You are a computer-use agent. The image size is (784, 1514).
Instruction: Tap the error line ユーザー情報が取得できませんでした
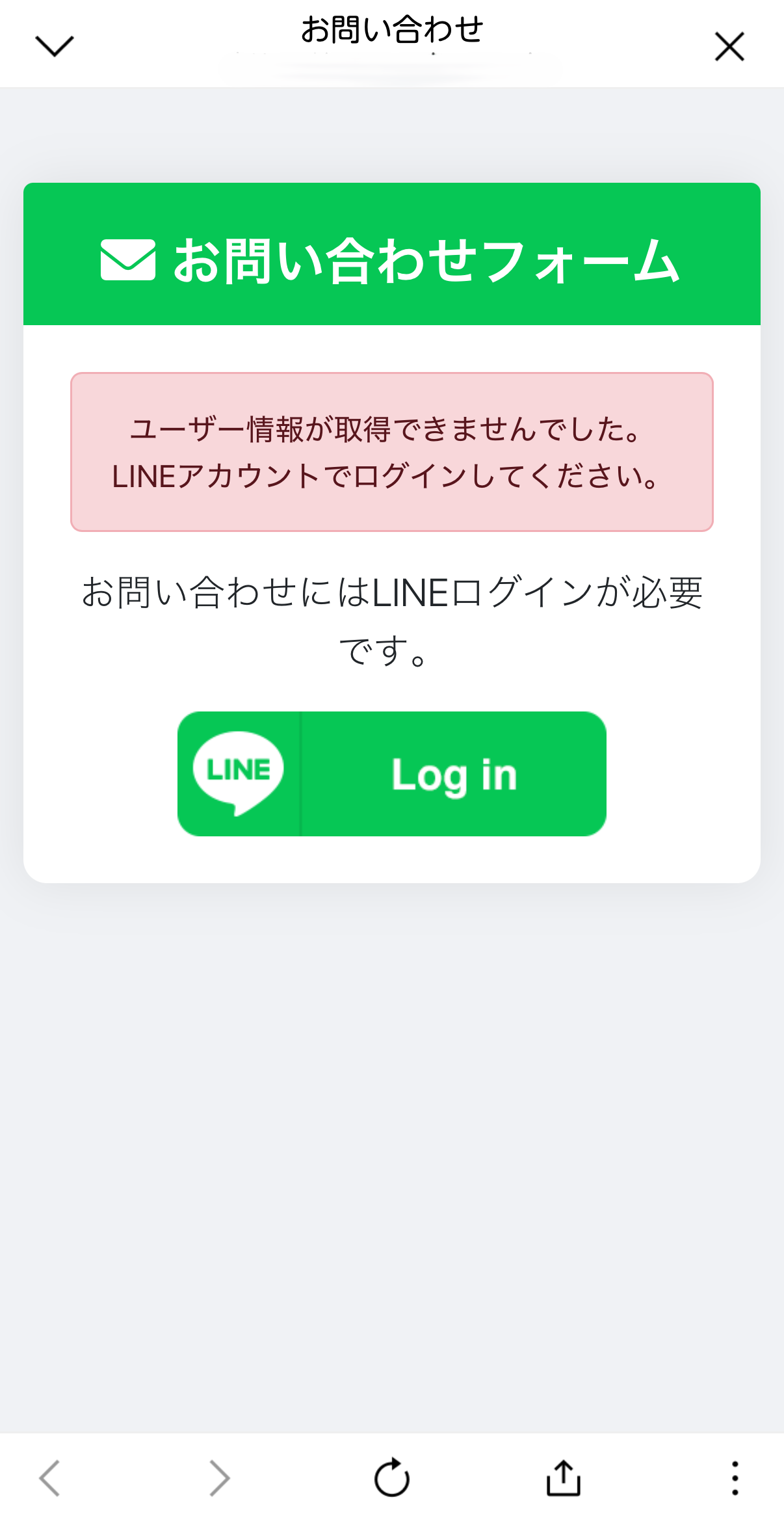386,429
